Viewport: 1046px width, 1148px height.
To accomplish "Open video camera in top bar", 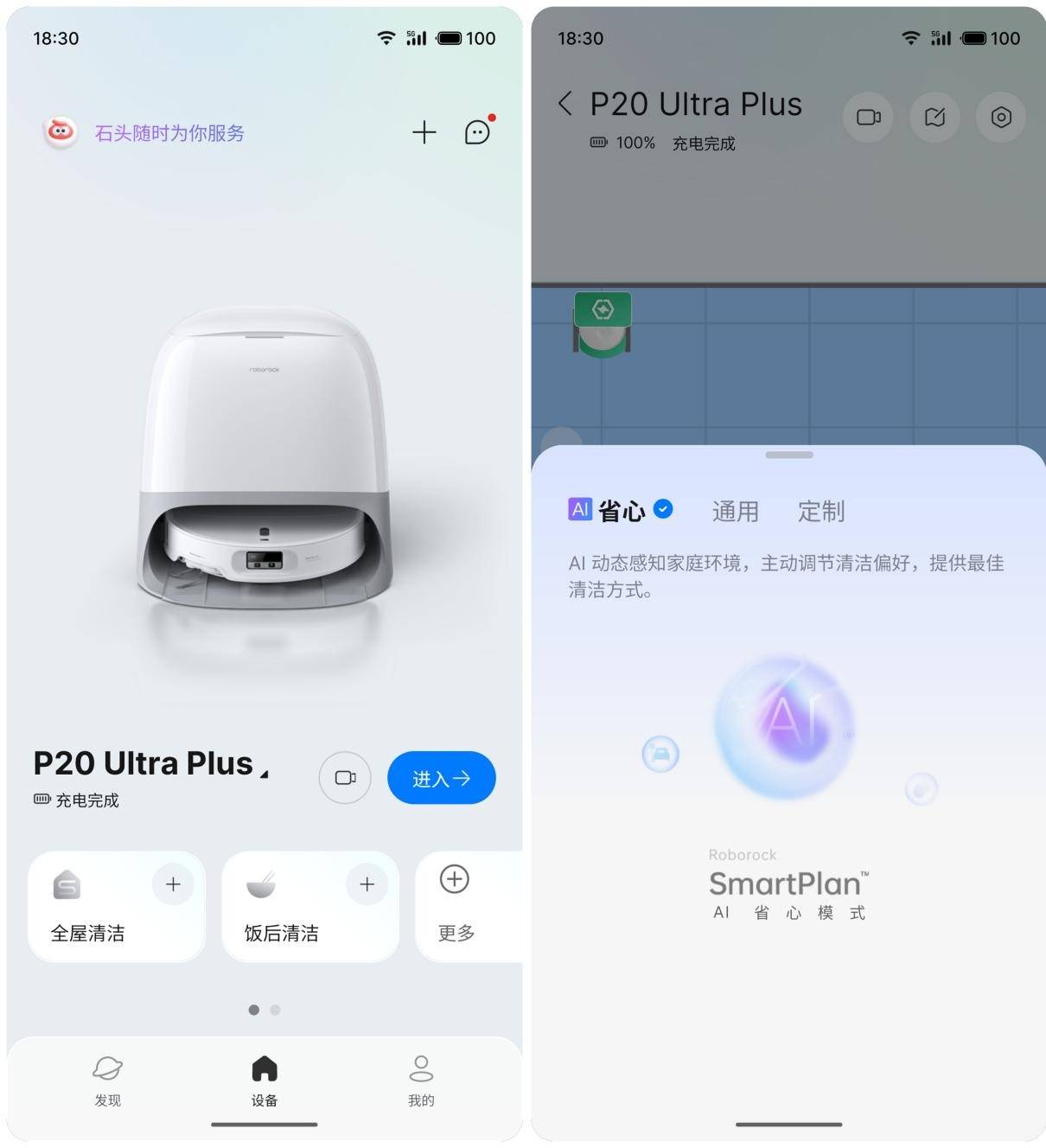I will (868, 118).
